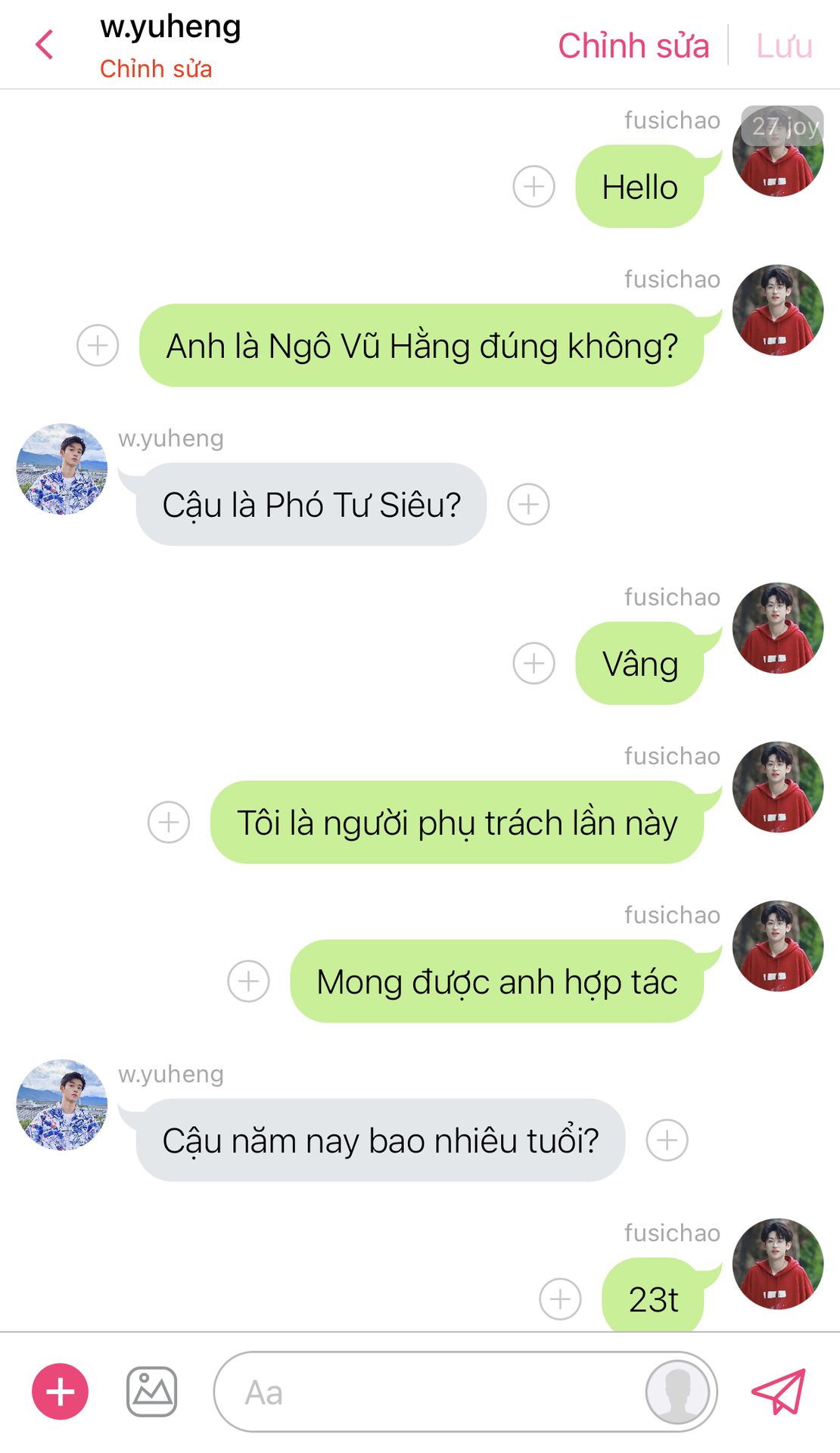
Task: Tap fusichao's avatar beside the Hello message
Action: [x=778, y=151]
